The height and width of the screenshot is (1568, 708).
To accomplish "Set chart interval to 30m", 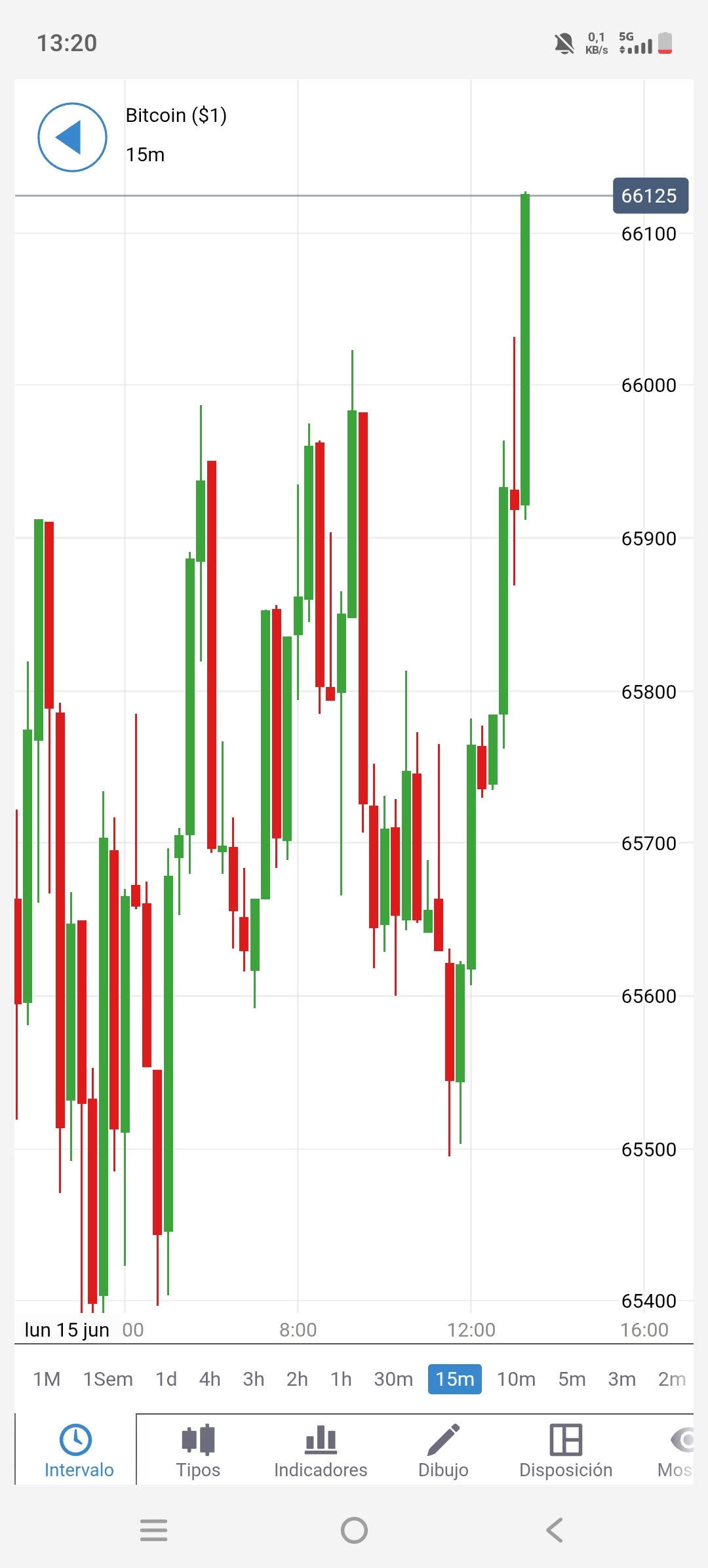I will (393, 1379).
